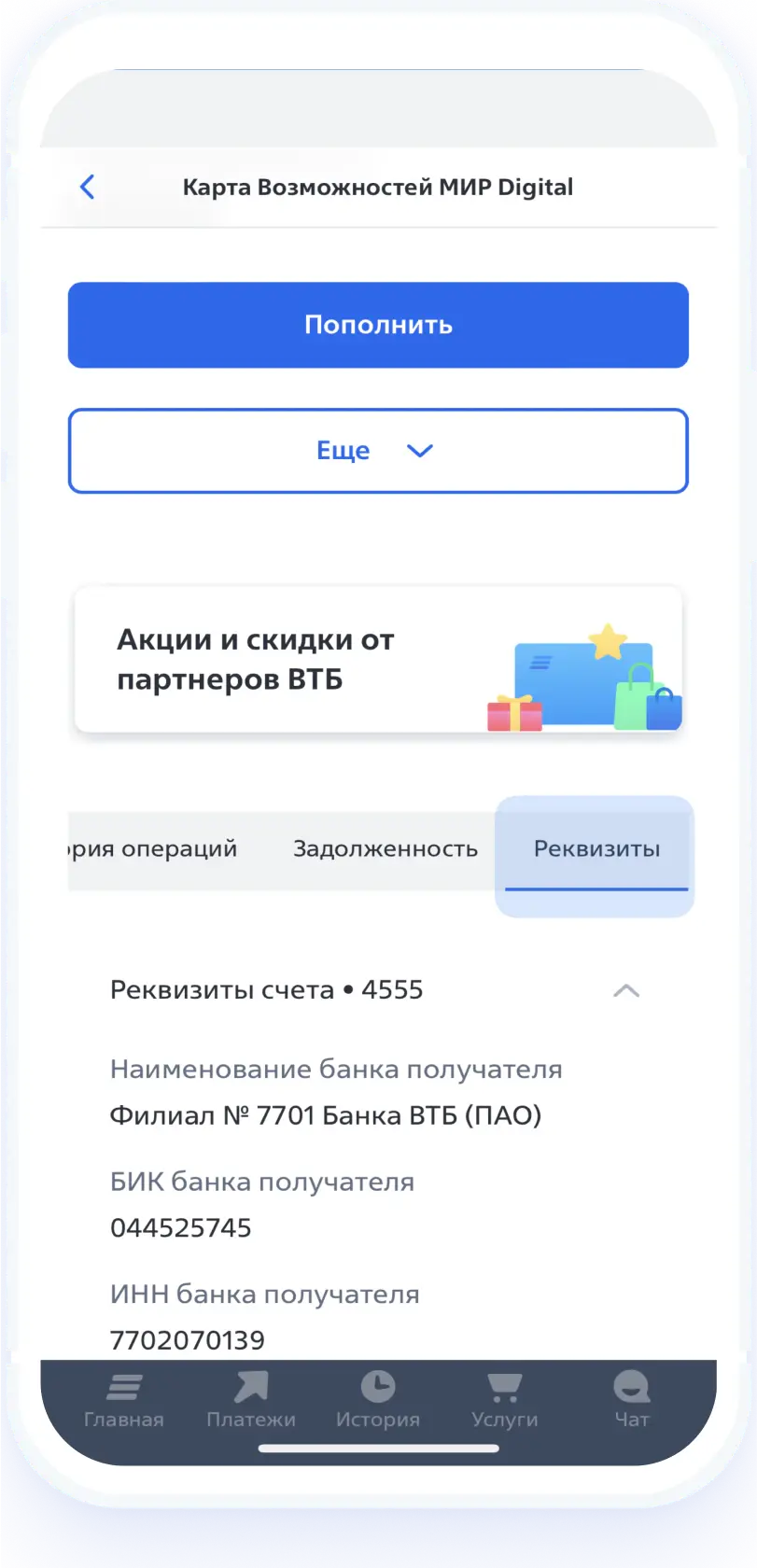Image resolution: width=757 pixels, height=1568 pixels.
Task: Switch to the Услуги tab
Action: (504, 1400)
